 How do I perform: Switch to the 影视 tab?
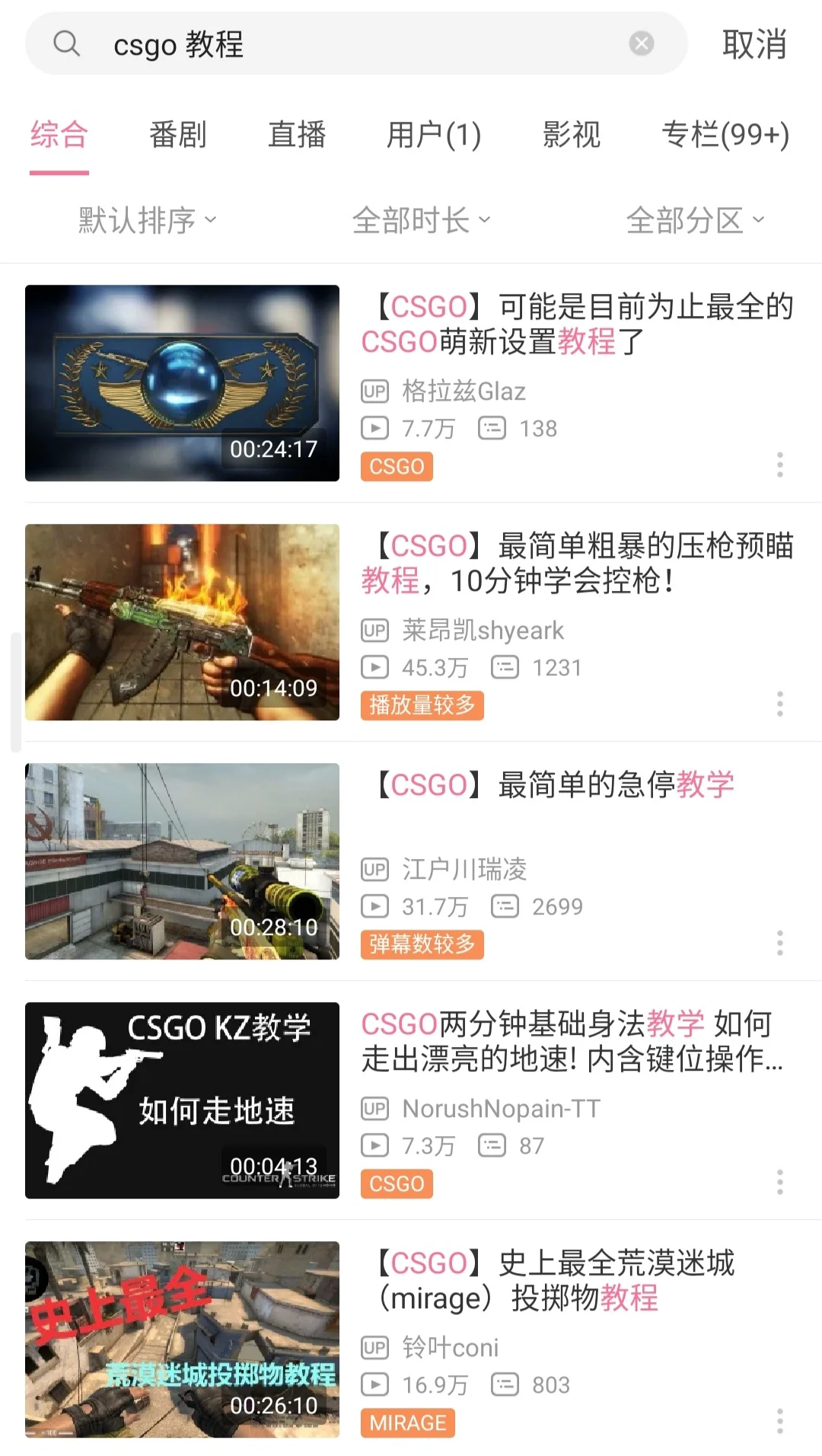pyautogui.click(x=572, y=135)
